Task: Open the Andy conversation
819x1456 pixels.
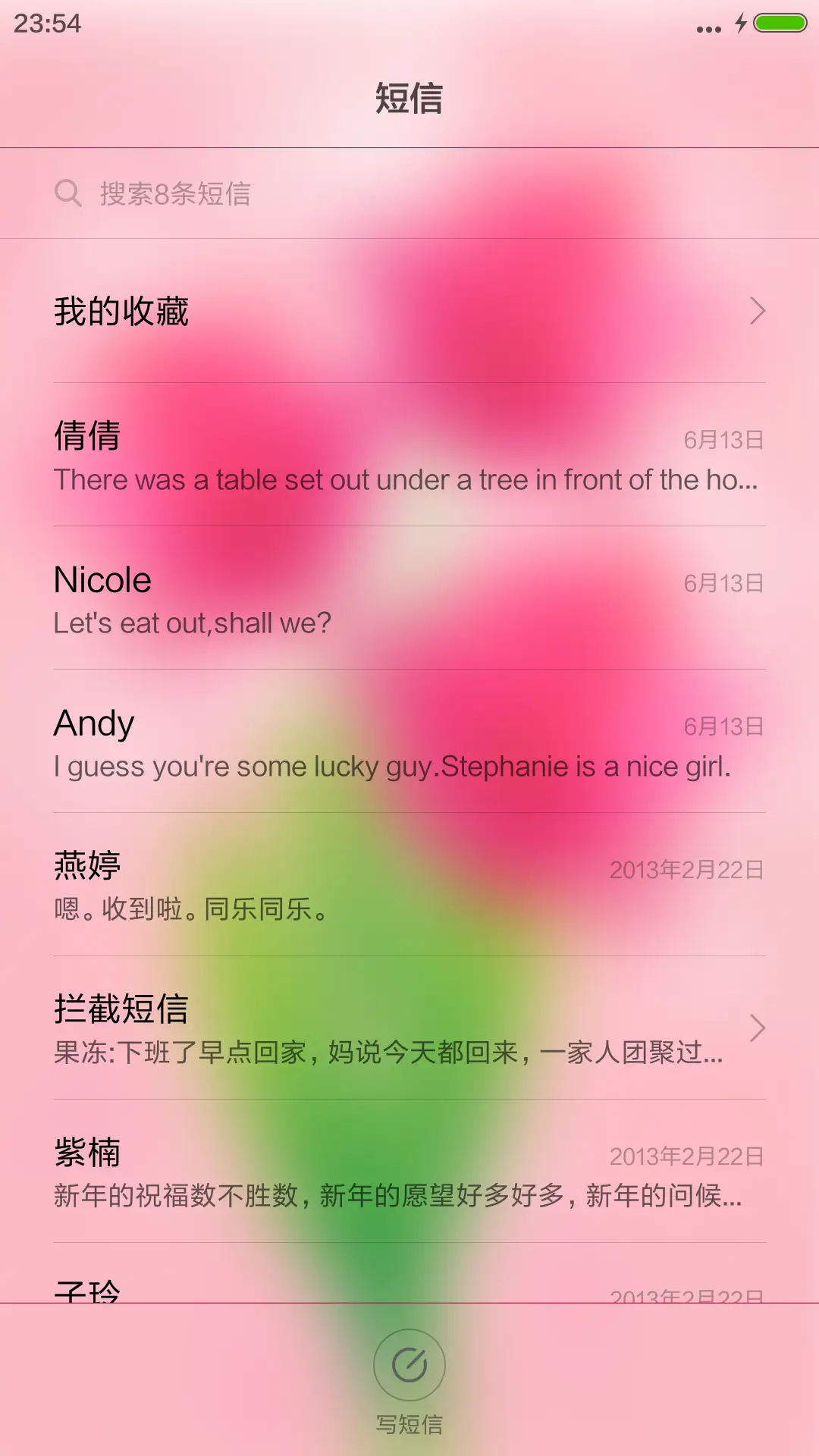Action: point(409,743)
